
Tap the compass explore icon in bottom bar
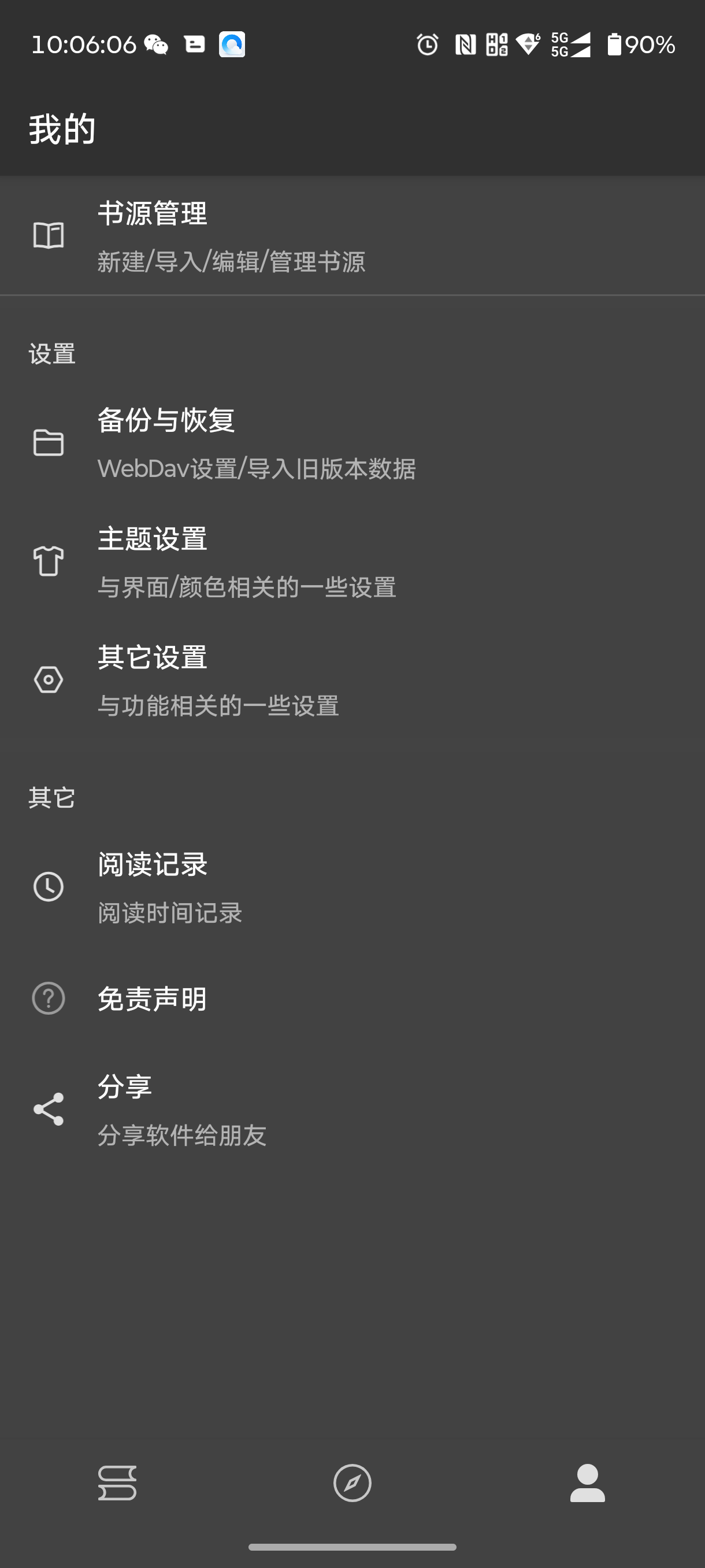[352, 1484]
